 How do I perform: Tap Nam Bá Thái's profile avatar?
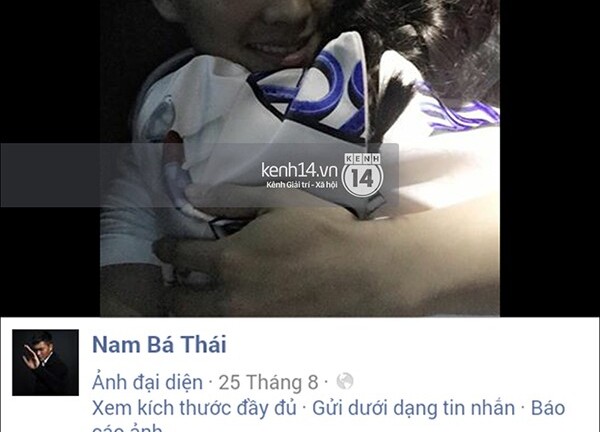pos(44,362)
